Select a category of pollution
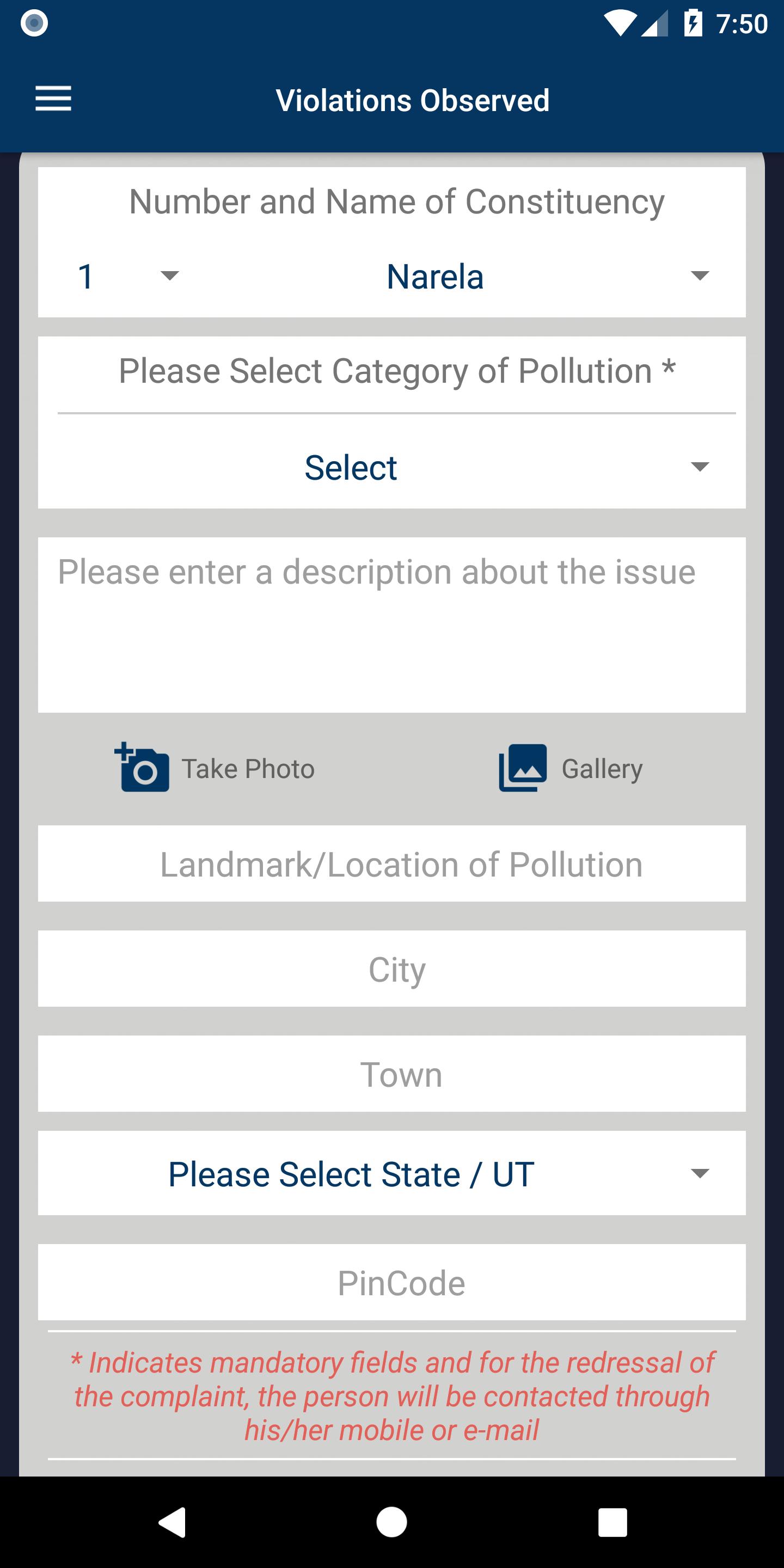This screenshot has width=784, height=1568. click(391, 468)
